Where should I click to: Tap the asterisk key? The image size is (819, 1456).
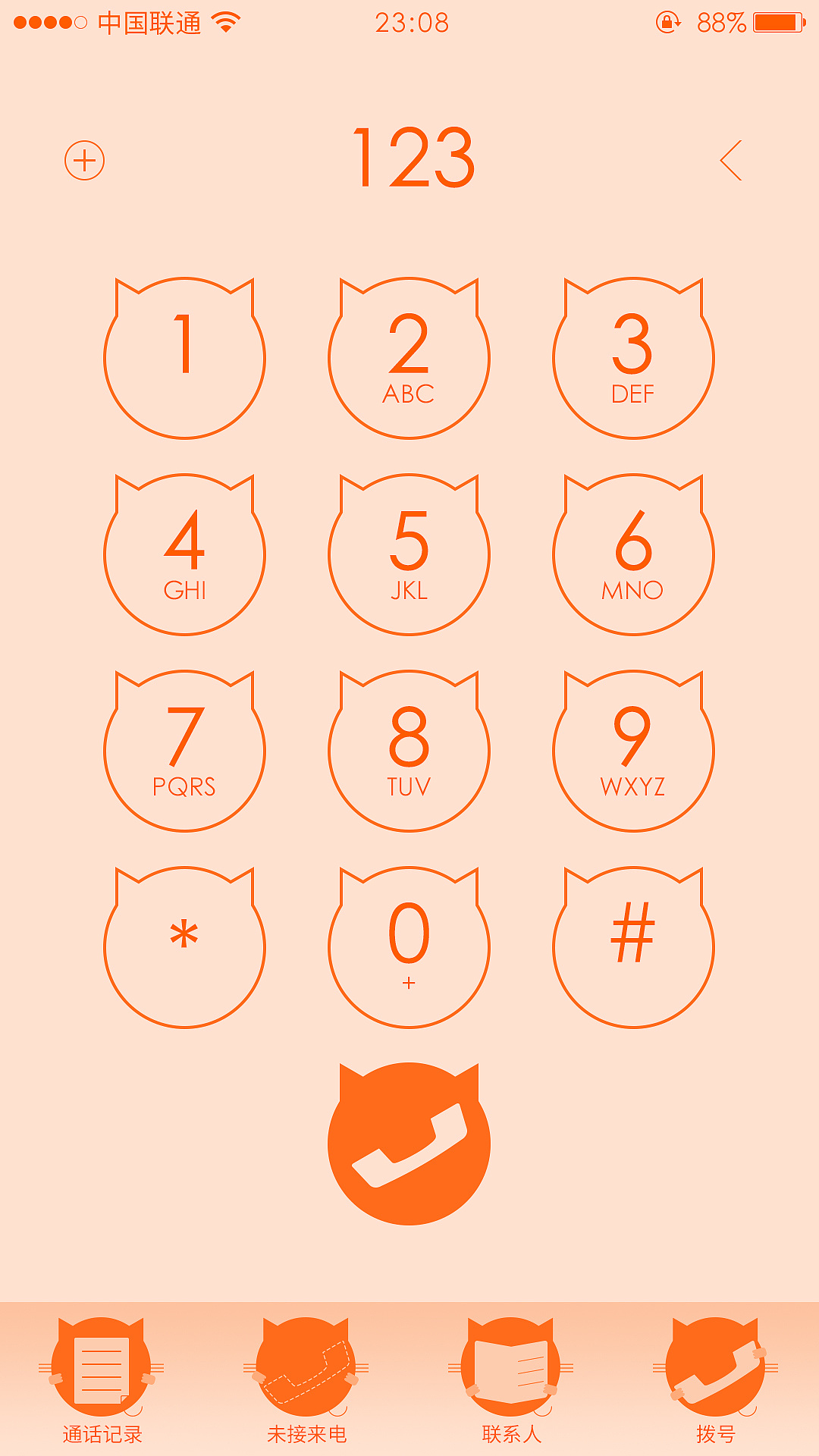(184, 947)
